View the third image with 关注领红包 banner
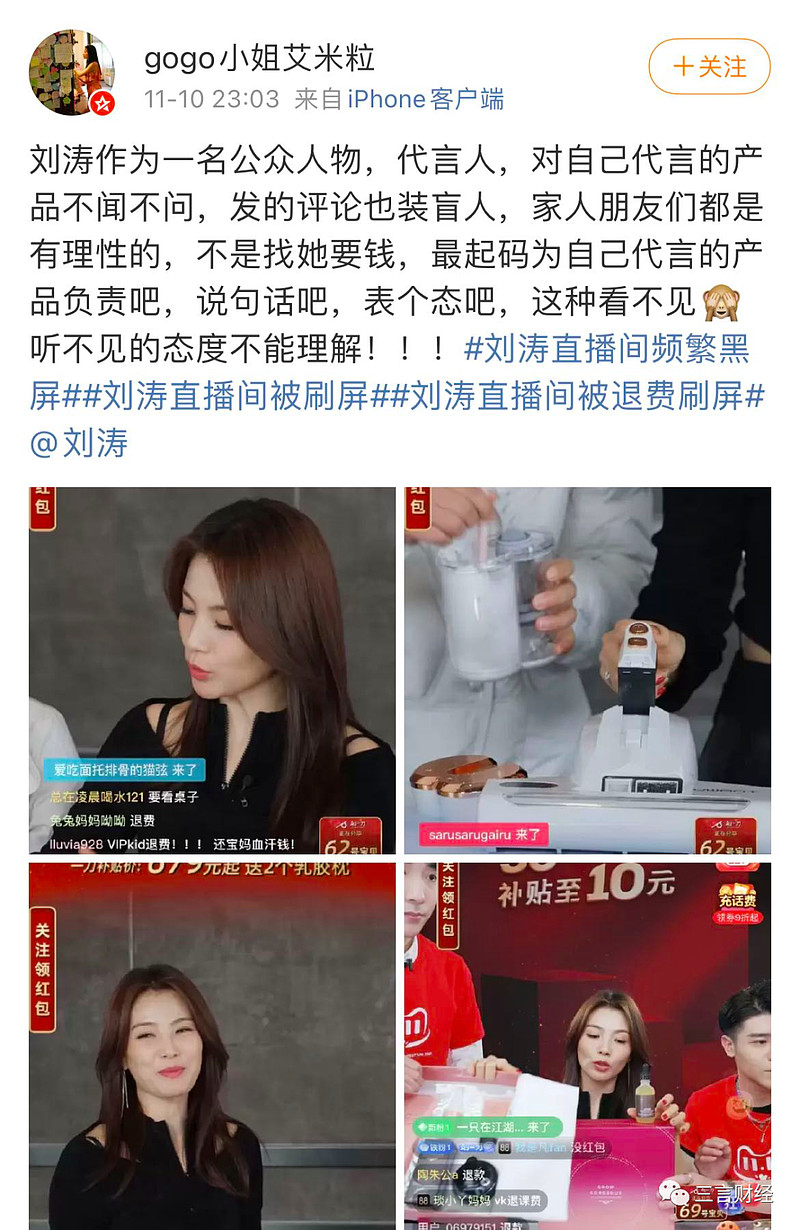The width and height of the screenshot is (800, 1230). point(212,1045)
